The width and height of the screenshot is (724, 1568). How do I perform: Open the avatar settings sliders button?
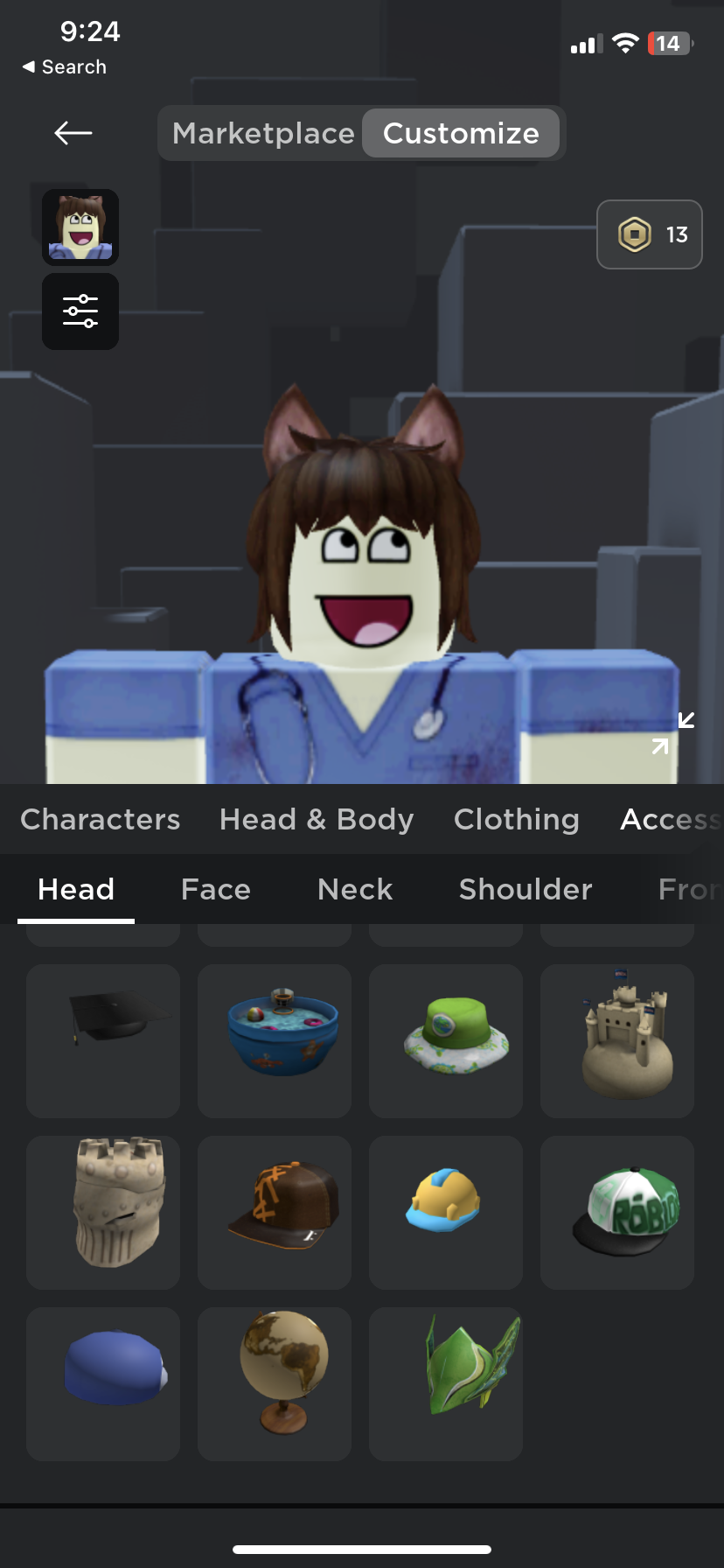pos(80,311)
